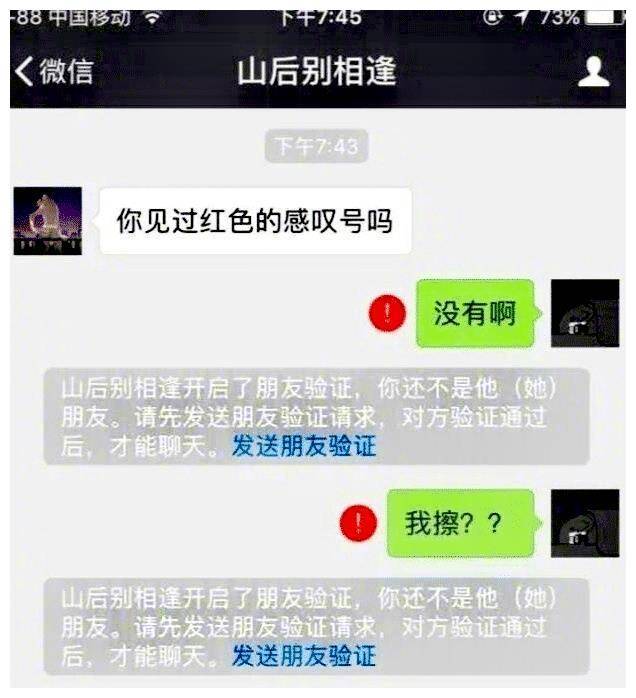Open my avatar next to 没有啊 bubble
This screenshot has width=636, height=698.
point(585,314)
